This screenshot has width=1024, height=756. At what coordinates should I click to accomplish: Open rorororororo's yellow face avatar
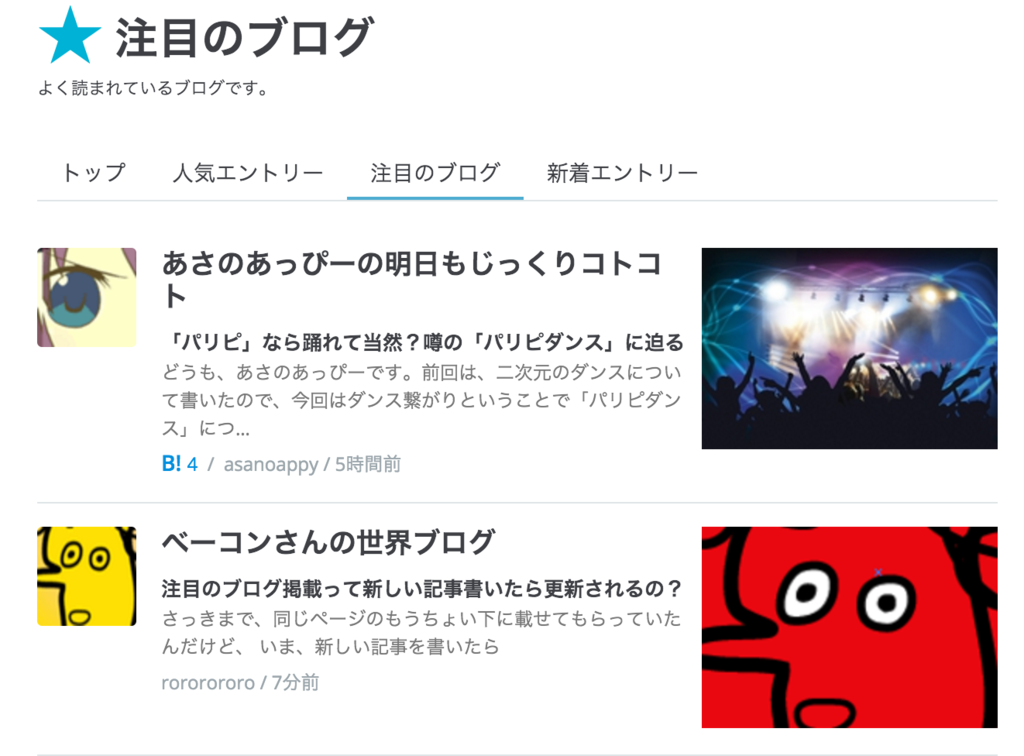(86, 576)
